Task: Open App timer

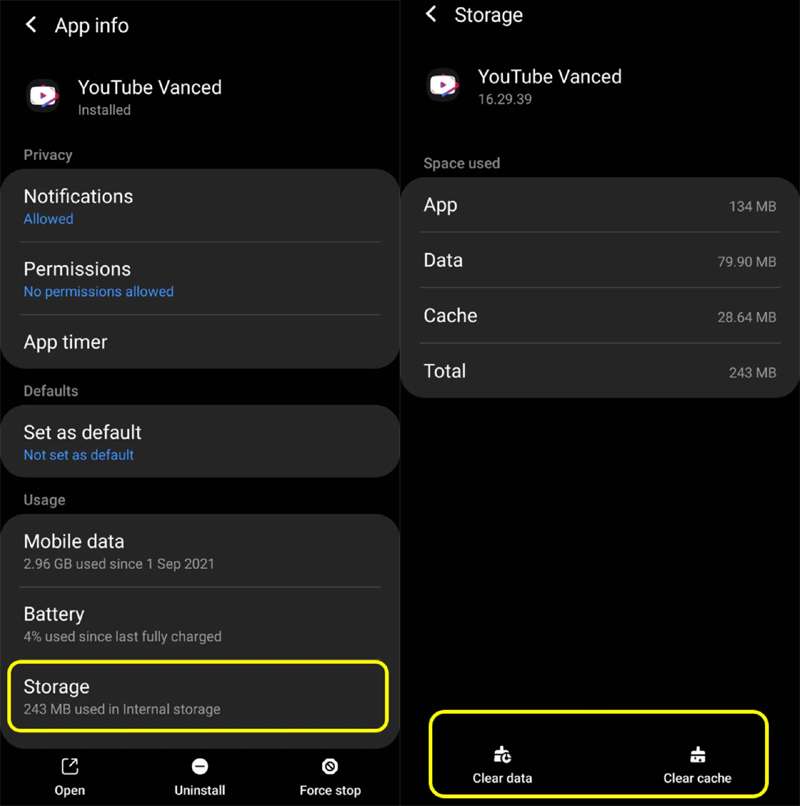Action: pyautogui.click(x=200, y=342)
